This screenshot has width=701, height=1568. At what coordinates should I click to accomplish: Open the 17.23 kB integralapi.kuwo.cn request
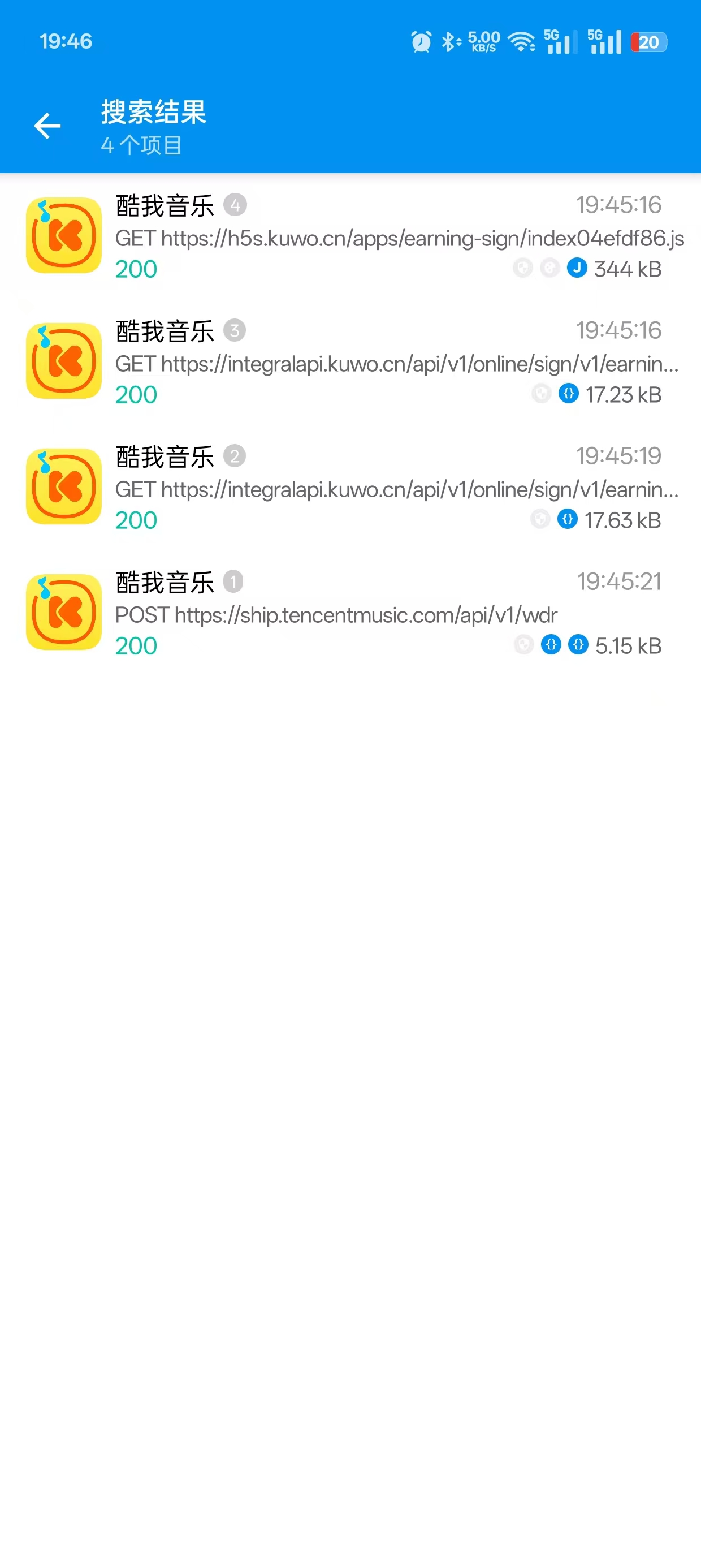(350, 361)
